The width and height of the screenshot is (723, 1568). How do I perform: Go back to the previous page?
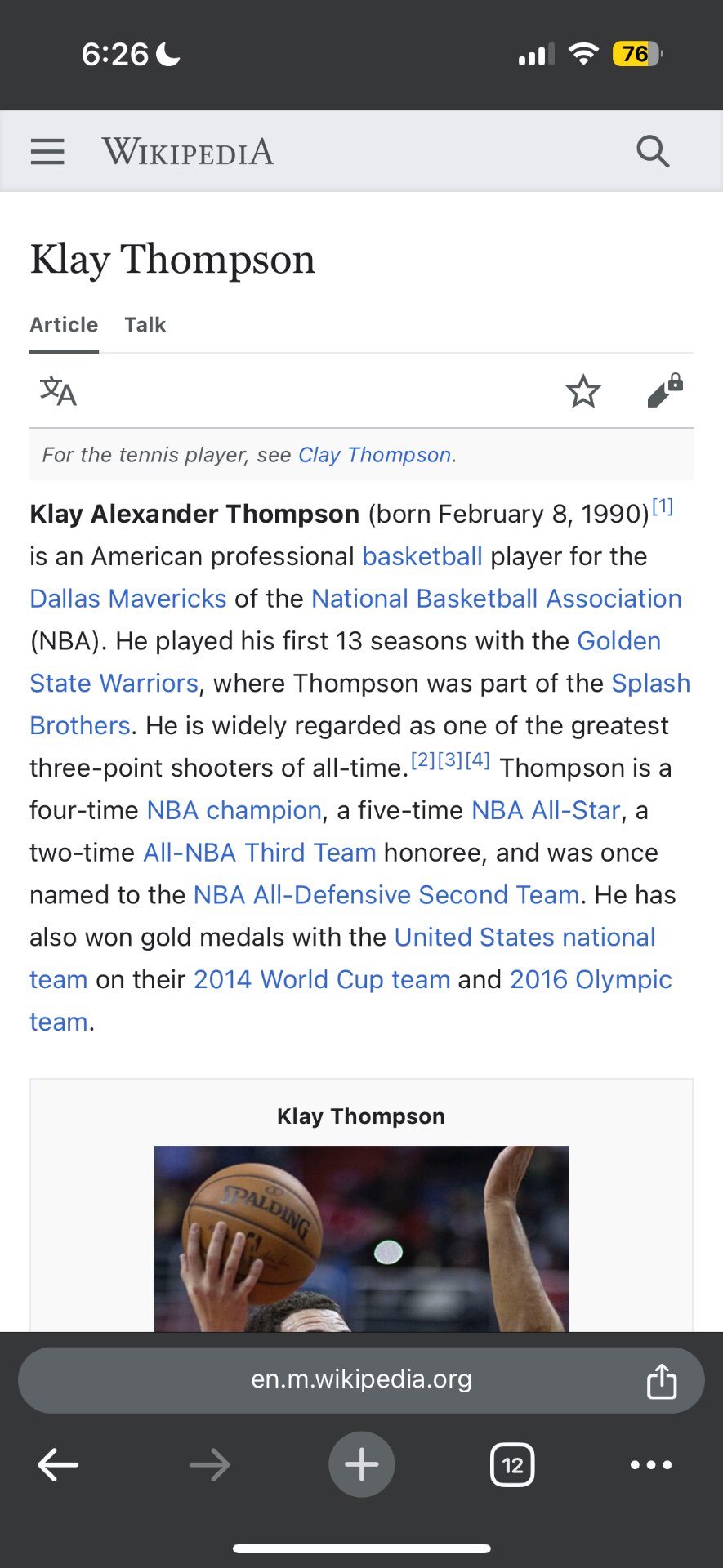(58, 1464)
